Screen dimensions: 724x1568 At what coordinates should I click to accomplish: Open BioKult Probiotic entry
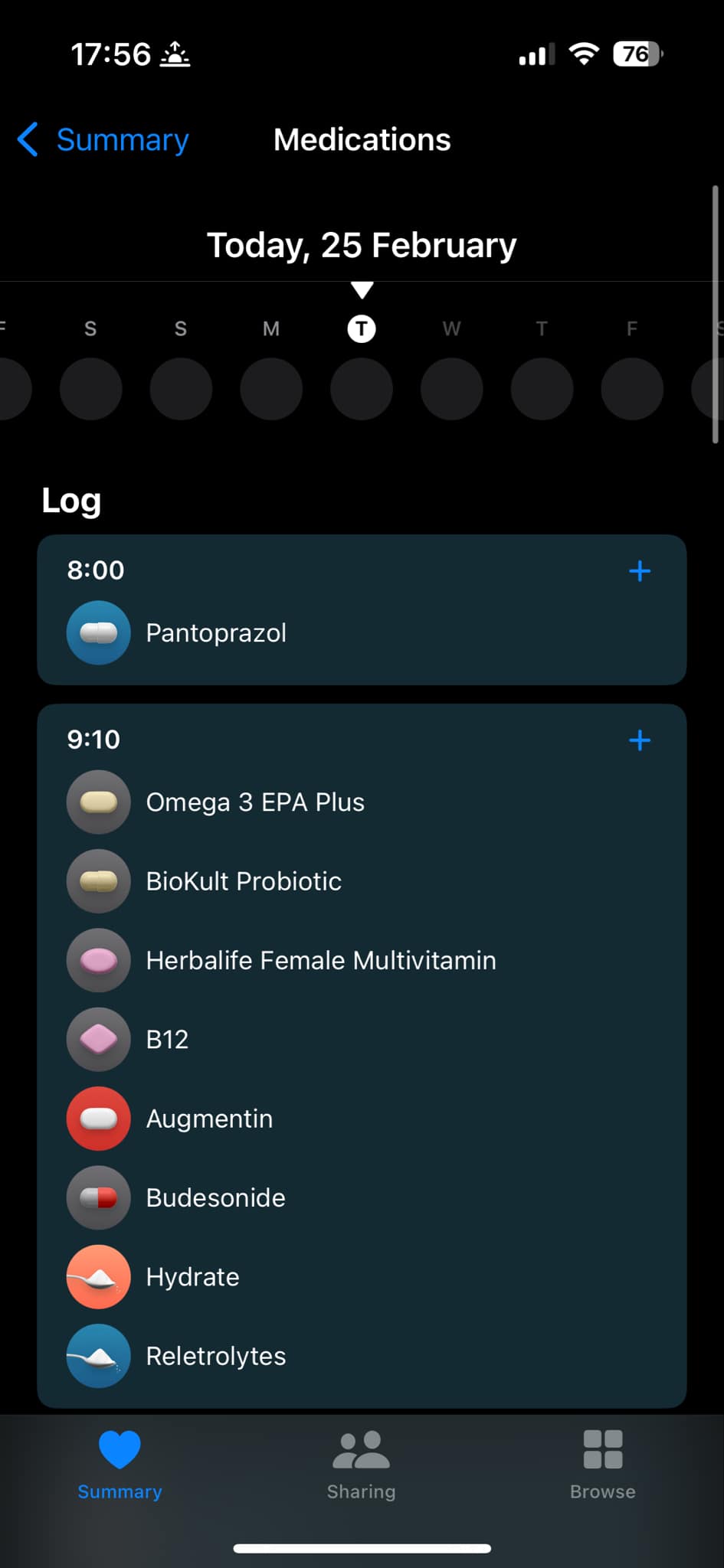click(x=244, y=881)
